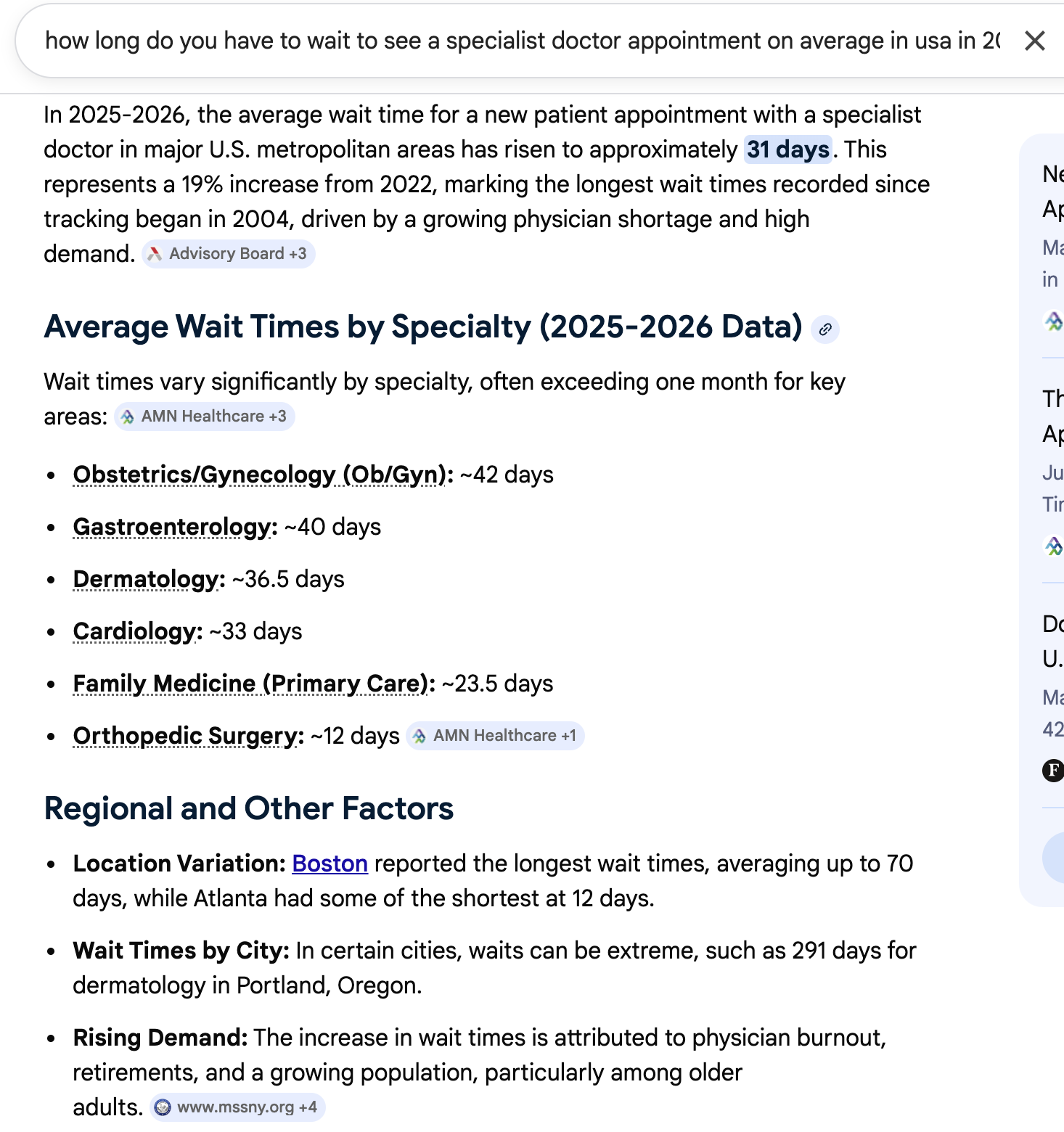
Task: Open the Dermatology link
Action: (x=149, y=579)
